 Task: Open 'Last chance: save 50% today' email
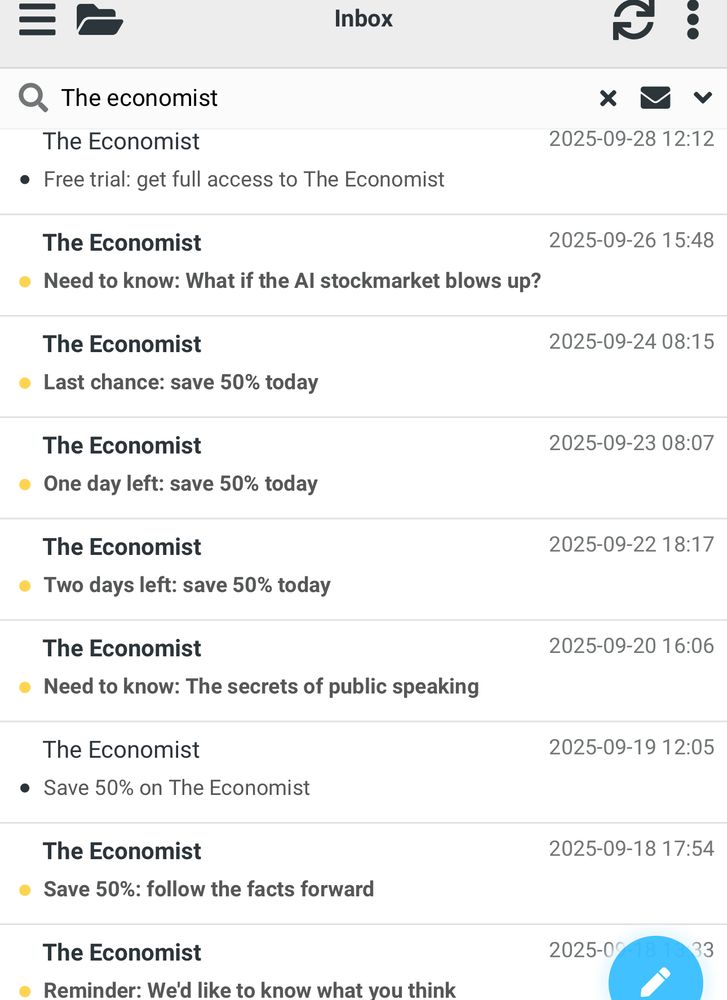[300, 366]
